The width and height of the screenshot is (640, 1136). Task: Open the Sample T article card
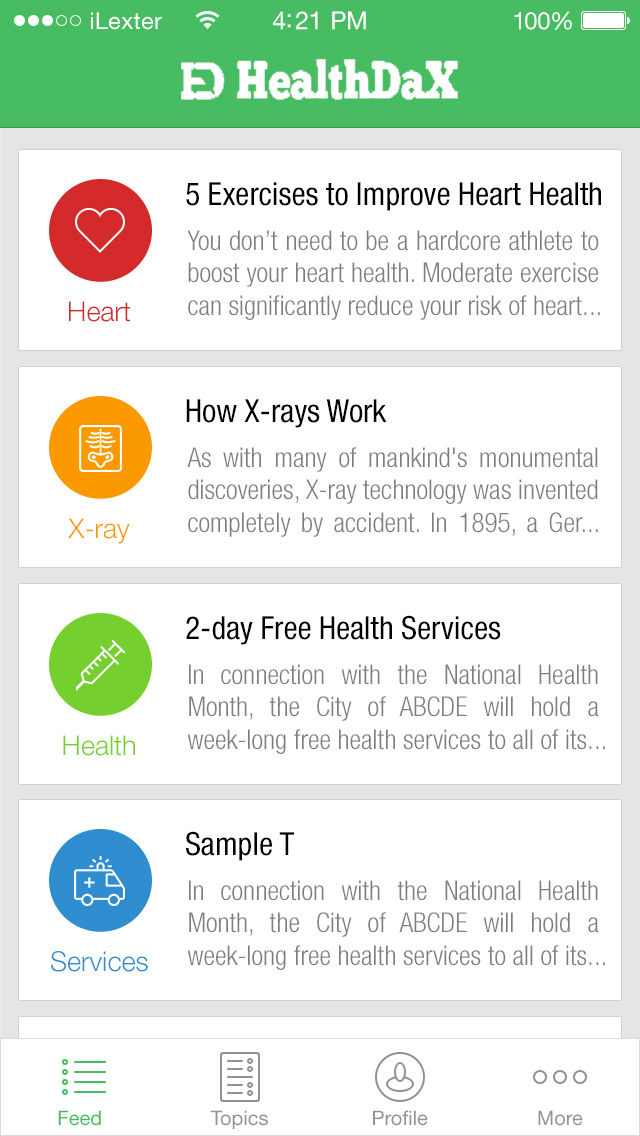pyautogui.click(x=240, y=845)
